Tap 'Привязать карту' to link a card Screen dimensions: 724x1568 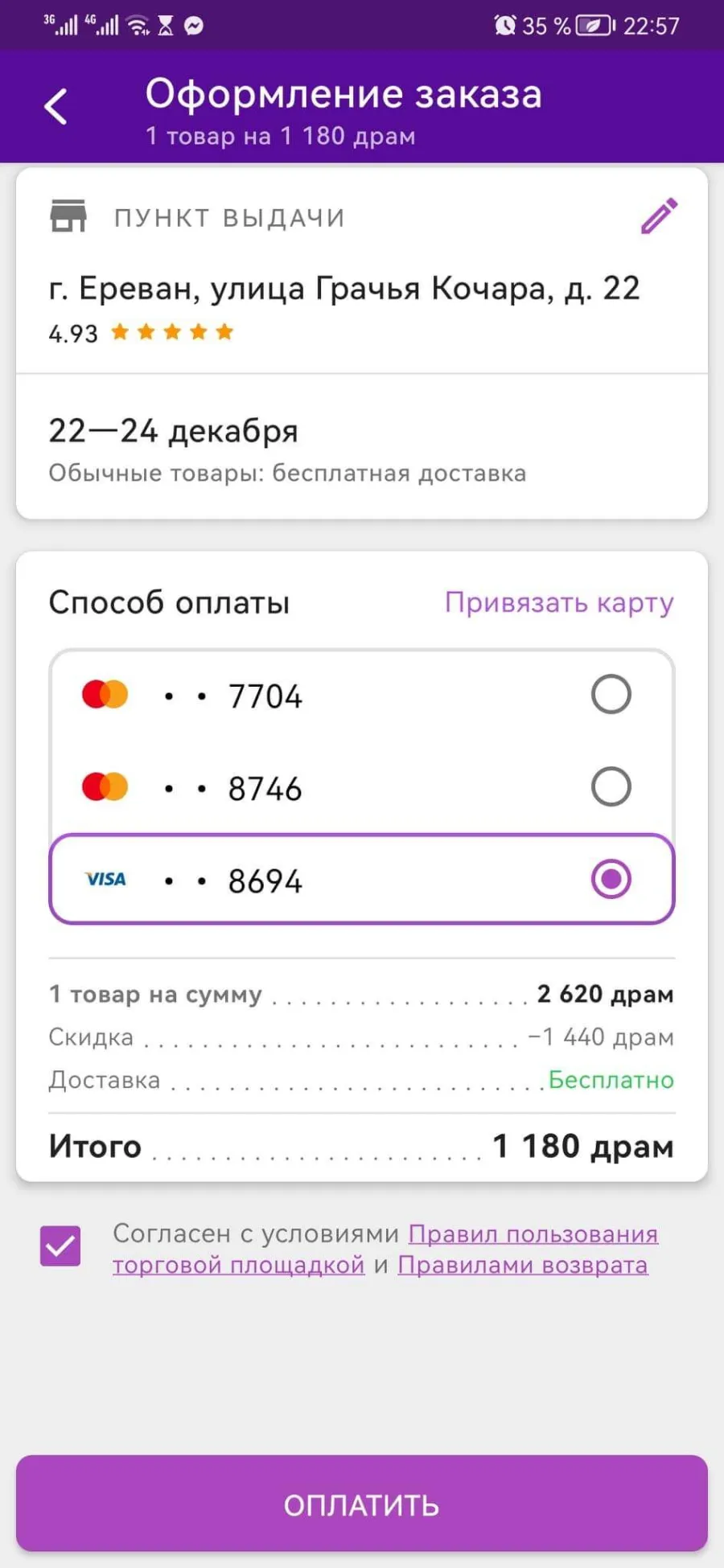(559, 602)
